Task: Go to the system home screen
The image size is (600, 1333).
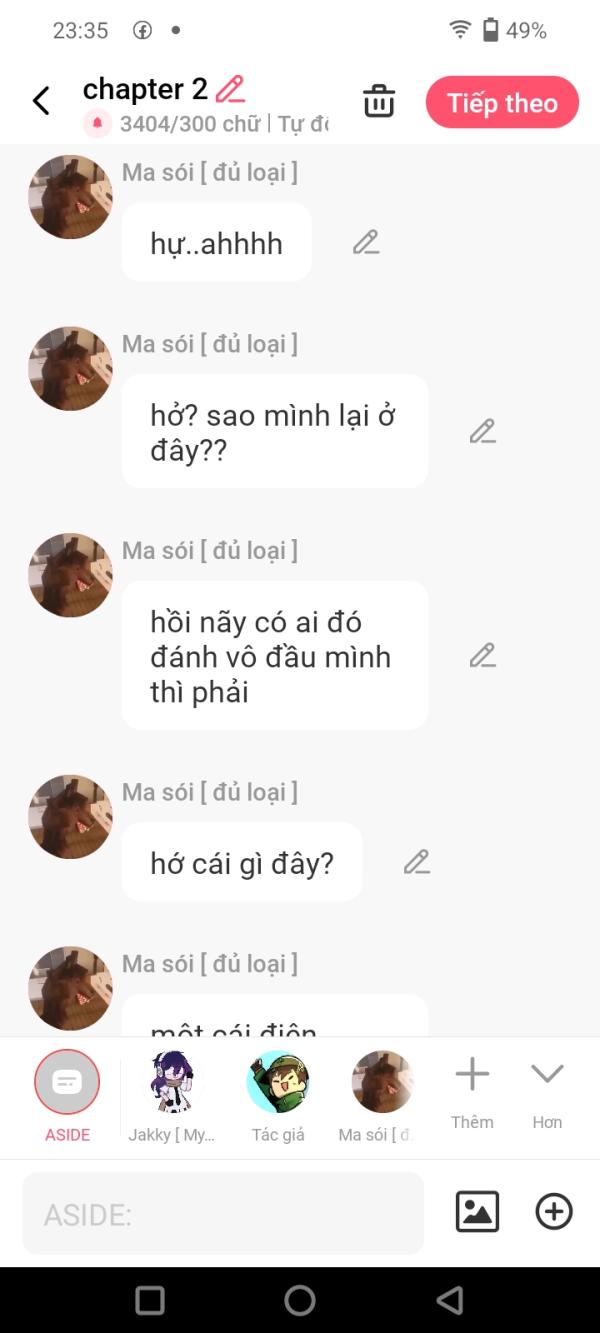Action: tap(300, 1300)
